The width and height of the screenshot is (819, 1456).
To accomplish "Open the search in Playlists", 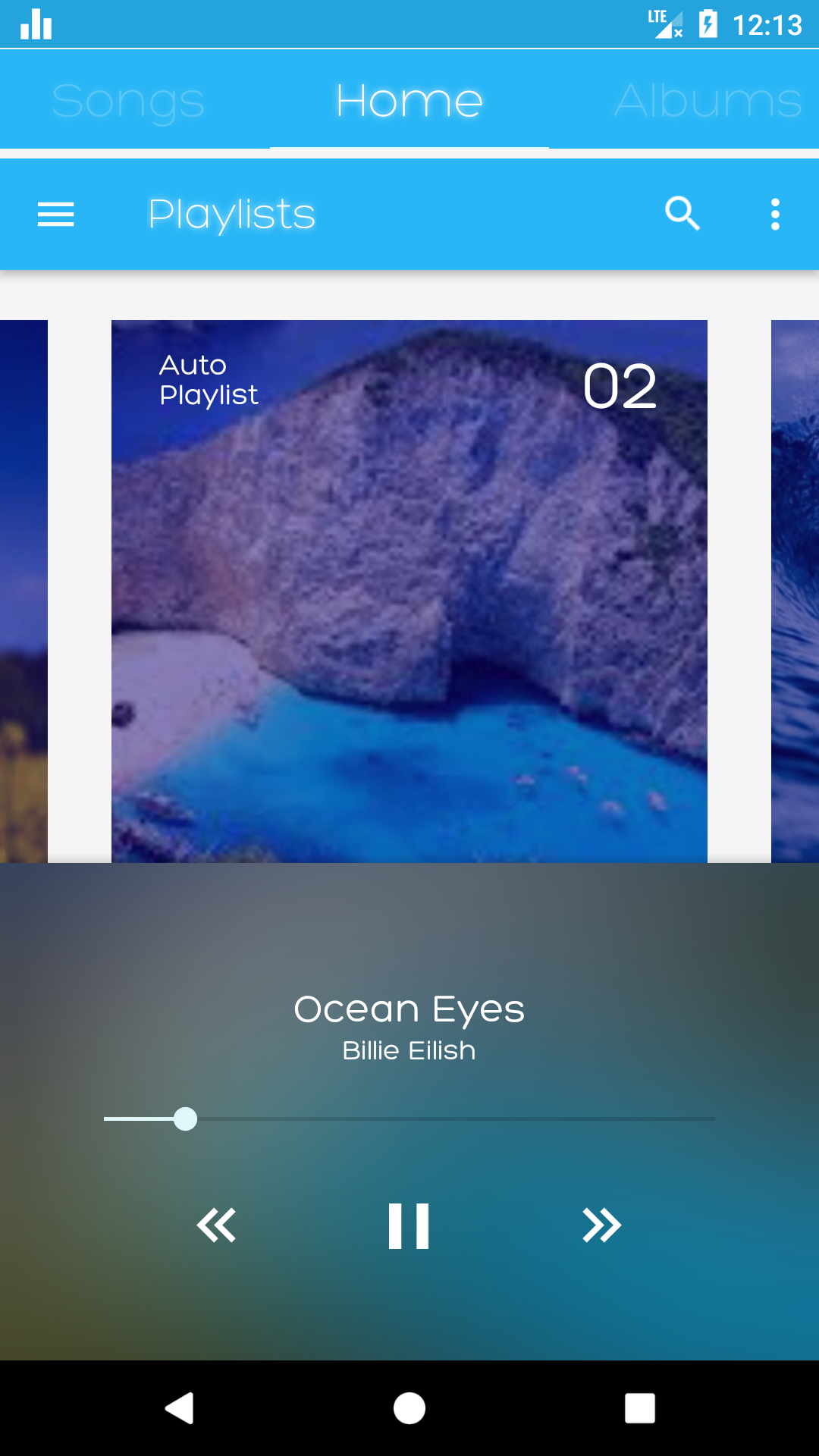I will 682,214.
